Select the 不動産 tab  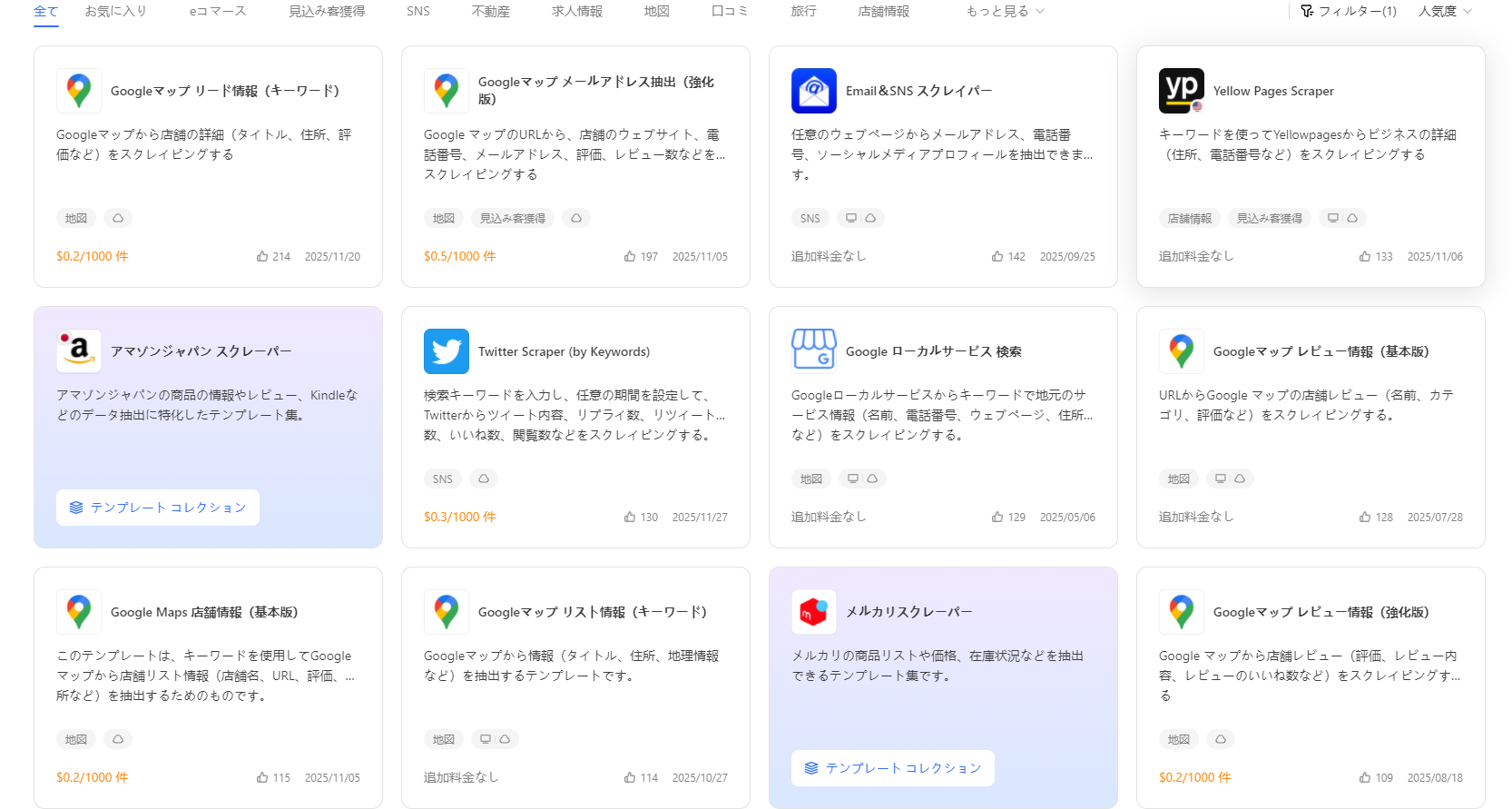pyautogui.click(x=490, y=11)
